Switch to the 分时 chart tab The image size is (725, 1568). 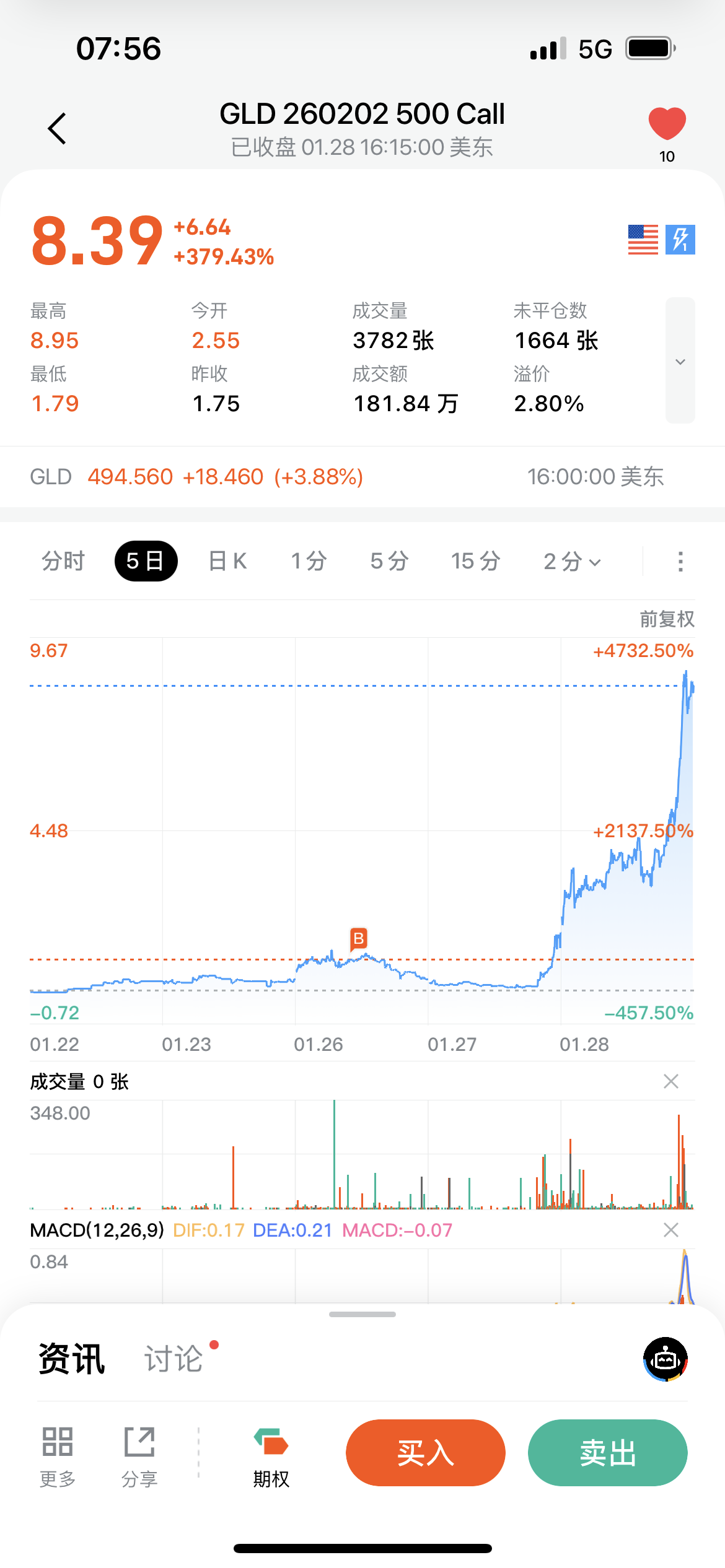coord(63,562)
